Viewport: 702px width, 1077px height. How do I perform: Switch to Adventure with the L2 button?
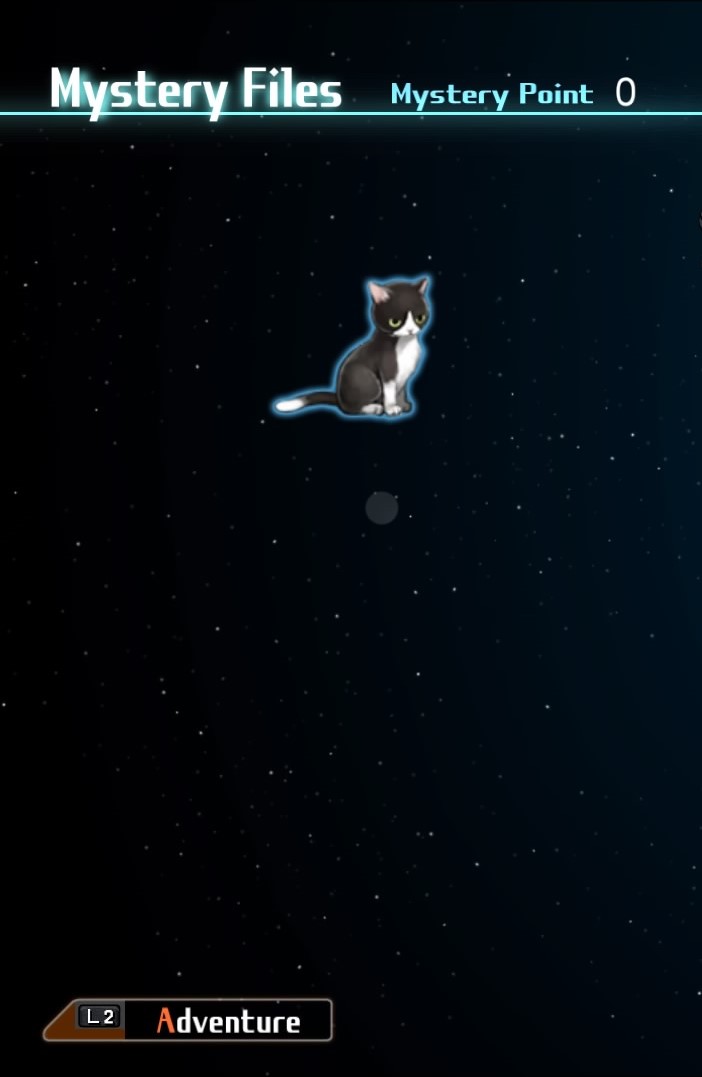[190, 1020]
